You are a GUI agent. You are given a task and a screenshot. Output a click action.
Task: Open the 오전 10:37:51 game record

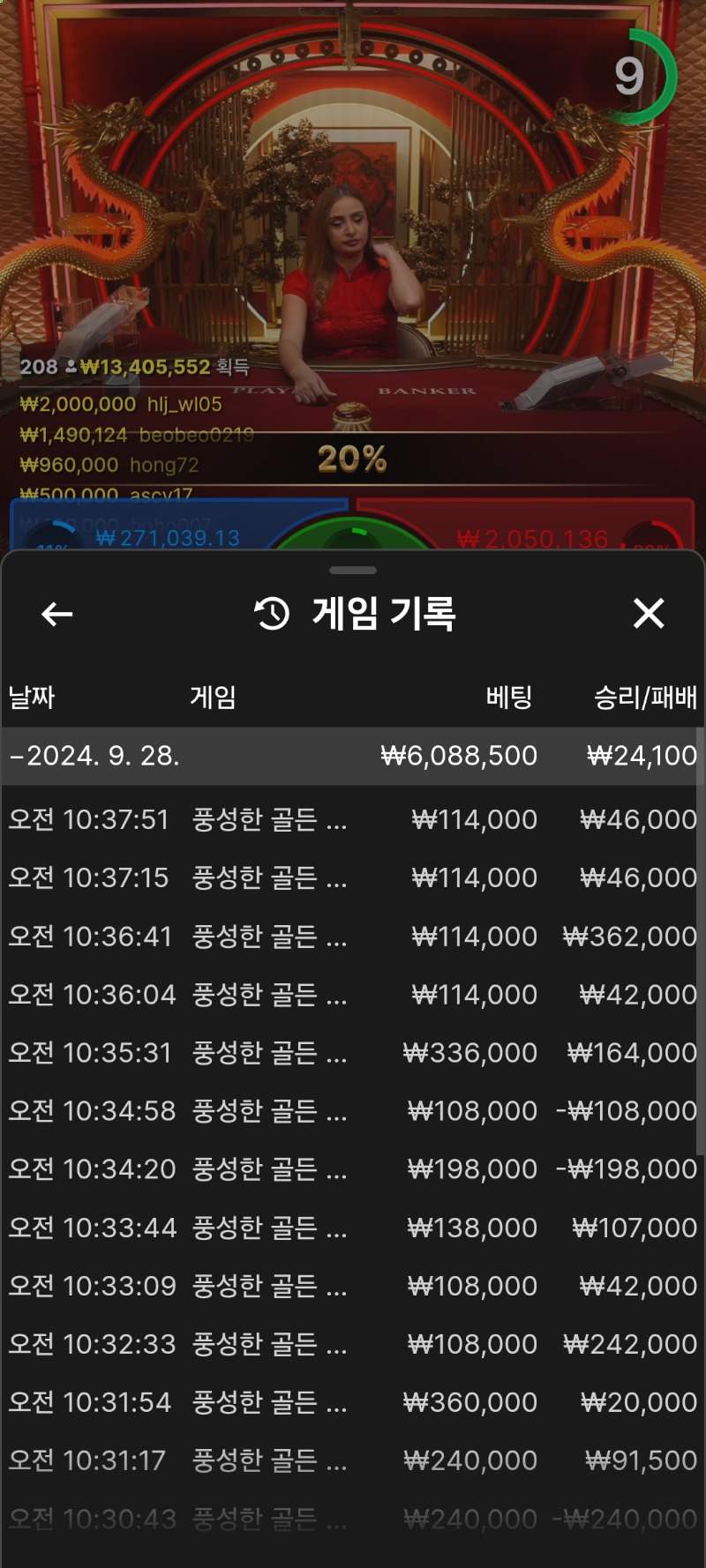click(352, 819)
